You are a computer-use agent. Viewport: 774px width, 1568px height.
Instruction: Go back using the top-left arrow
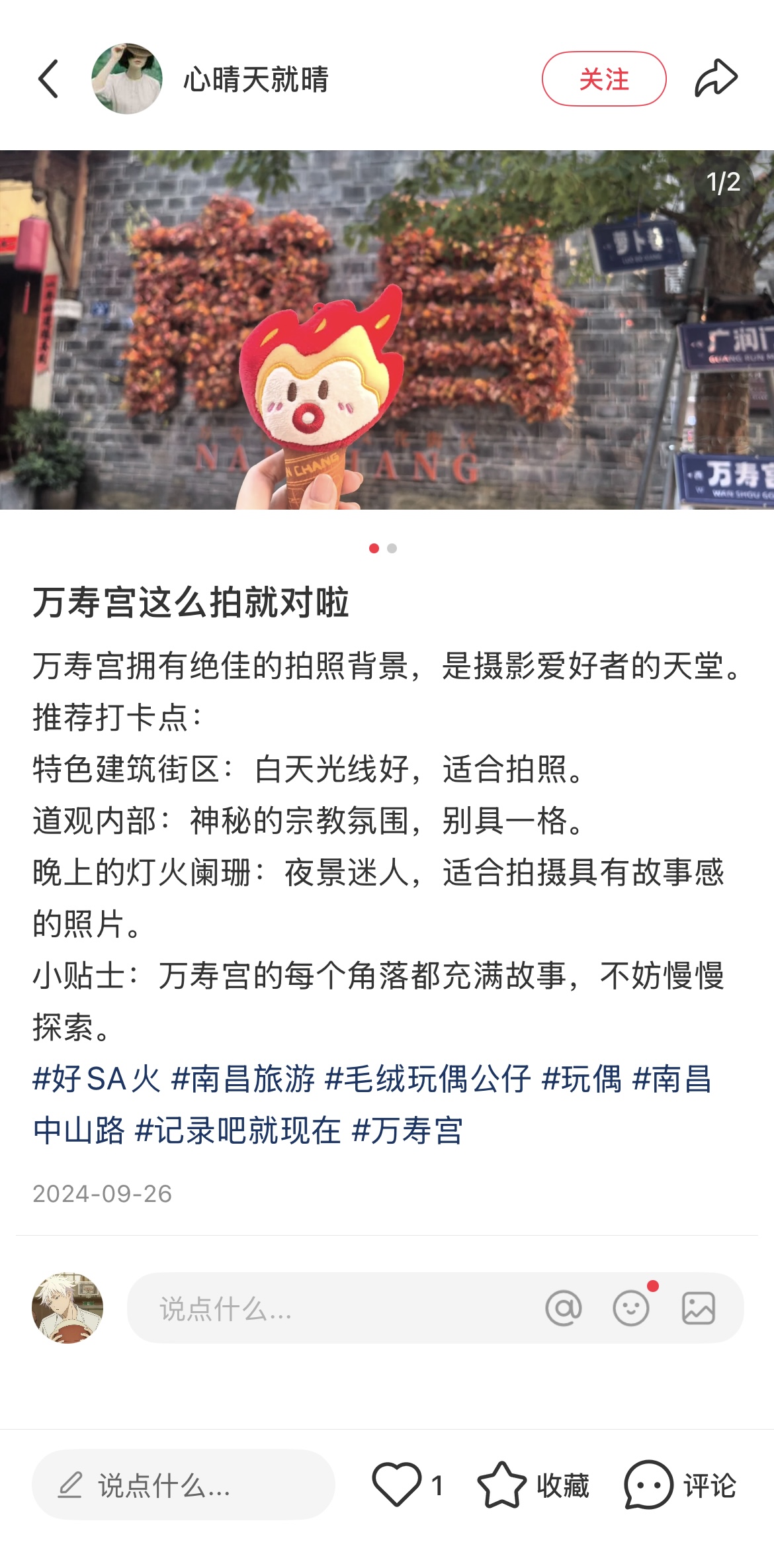pyautogui.click(x=48, y=79)
